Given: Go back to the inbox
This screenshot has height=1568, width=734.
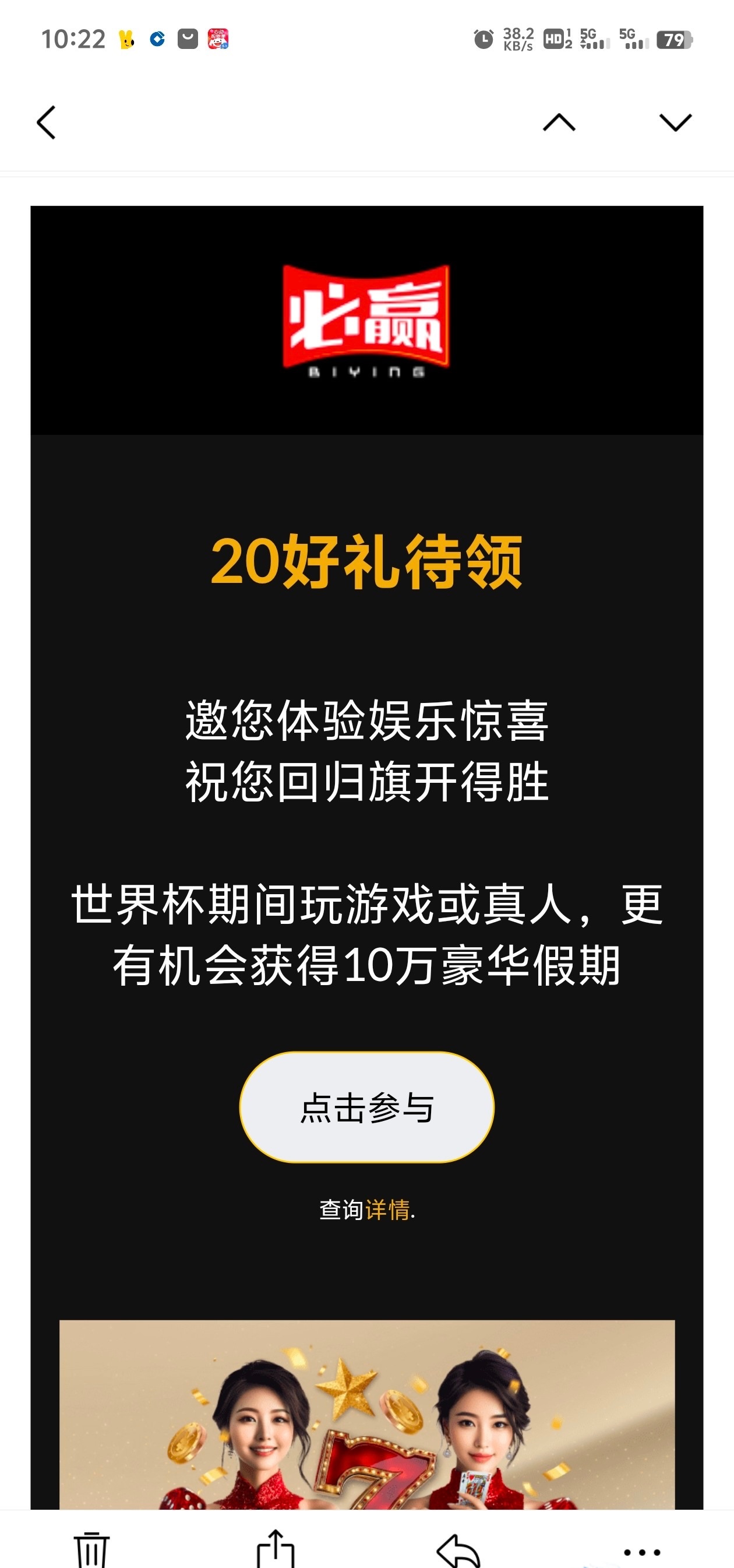Looking at the screenshot, I should pyautogui.click(x=46, y=122).
